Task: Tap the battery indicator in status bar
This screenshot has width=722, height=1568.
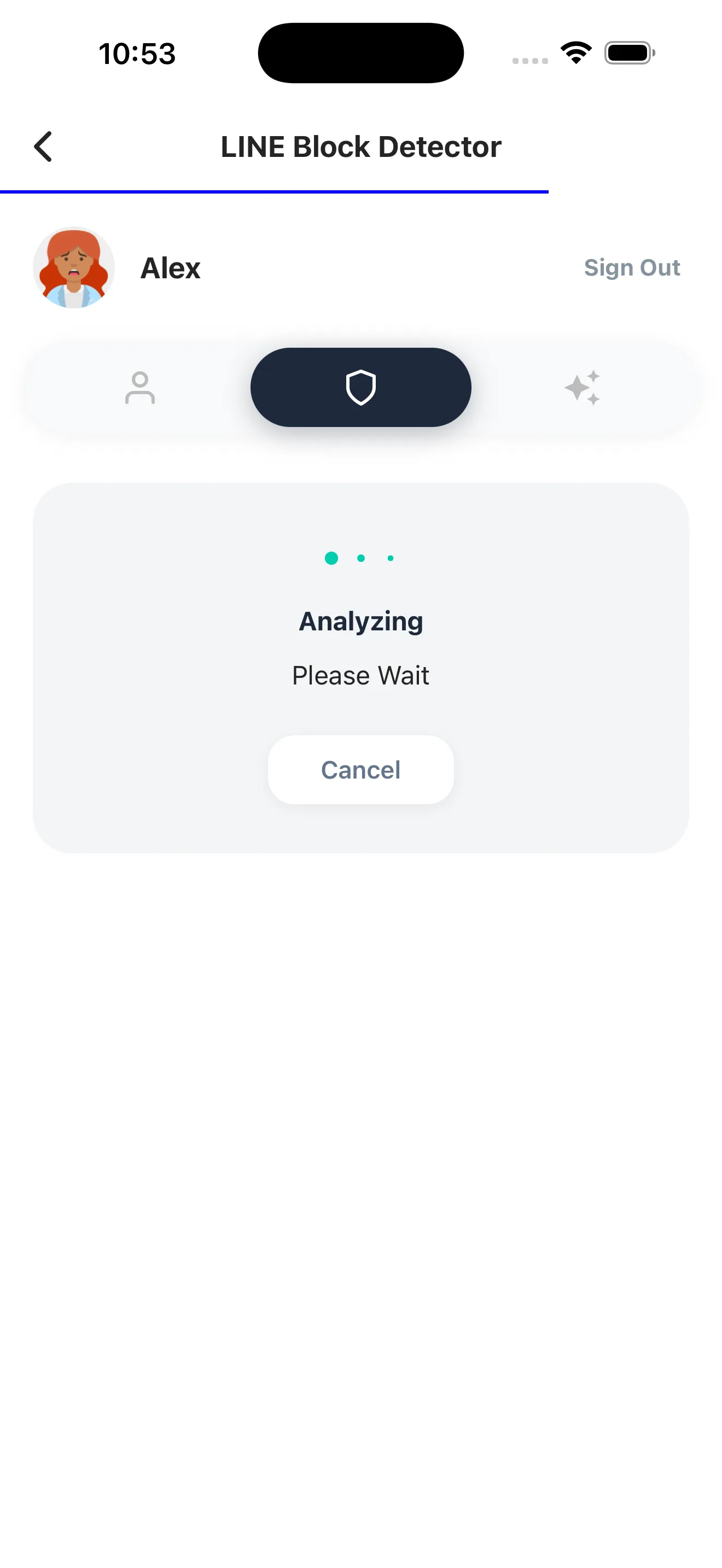Action: pos(628,53)
